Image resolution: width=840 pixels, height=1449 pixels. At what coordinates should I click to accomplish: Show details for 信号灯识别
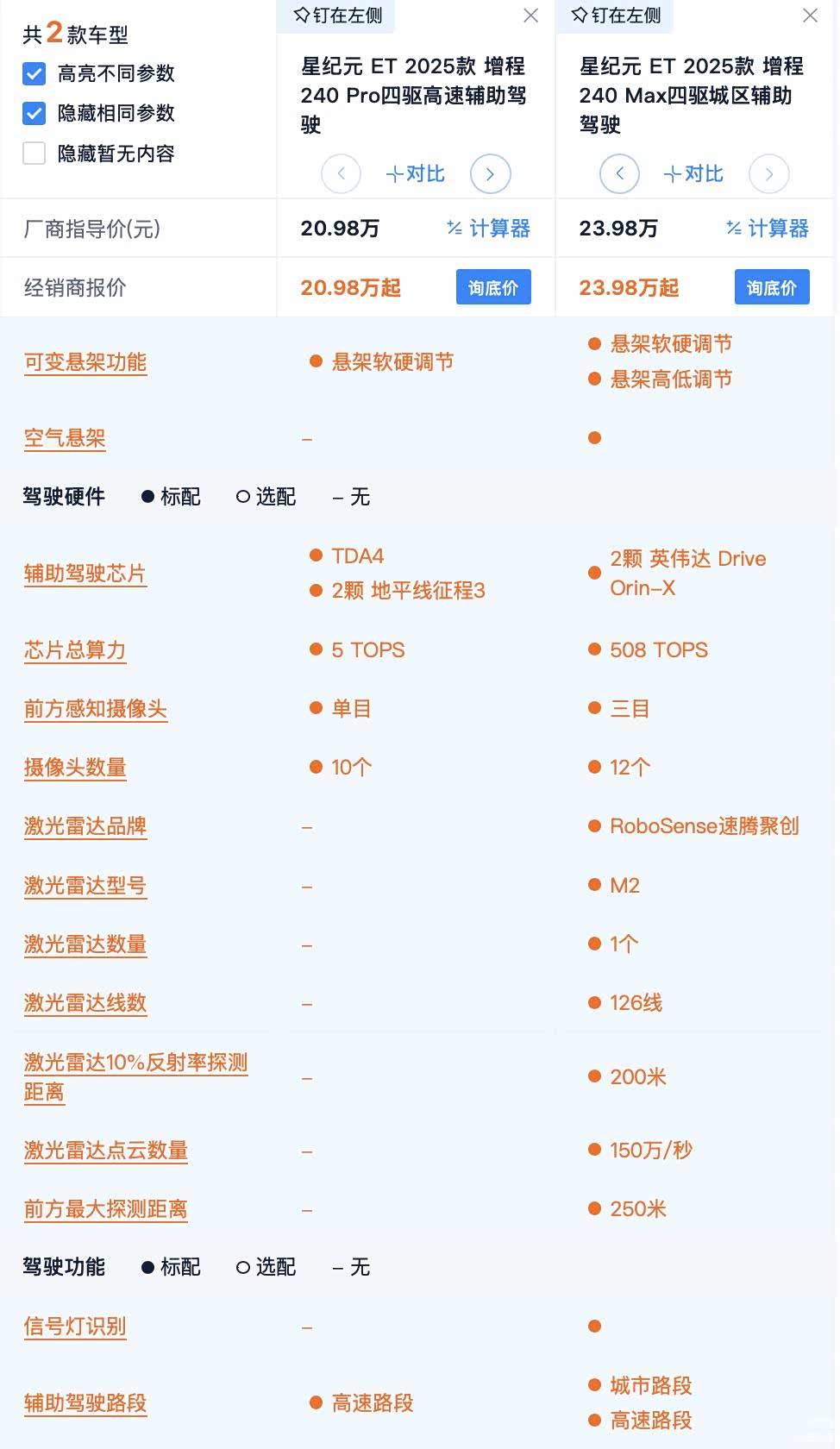click(x=75, y=1327)
